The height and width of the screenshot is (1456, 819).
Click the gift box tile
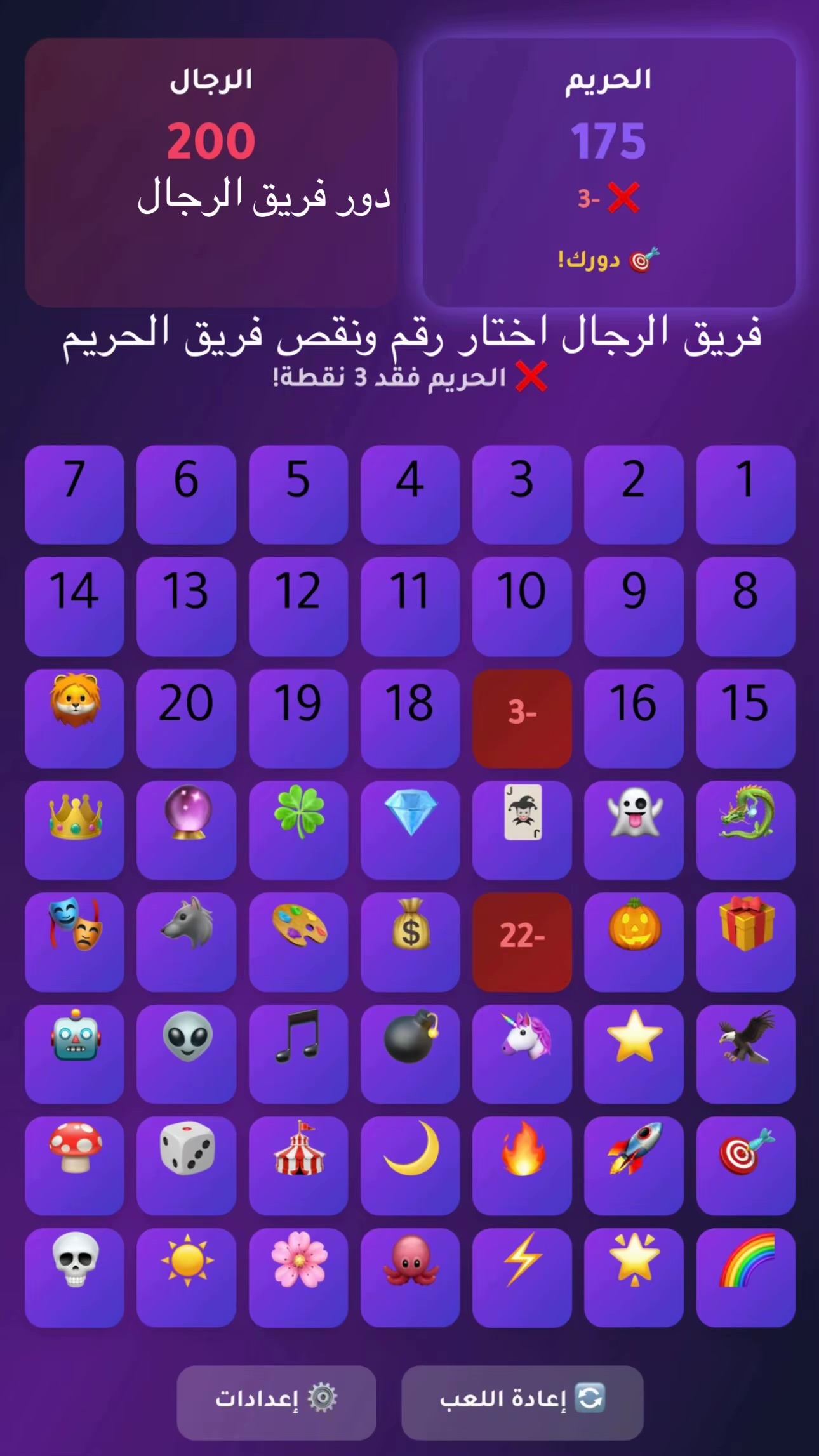pos(745,941)
